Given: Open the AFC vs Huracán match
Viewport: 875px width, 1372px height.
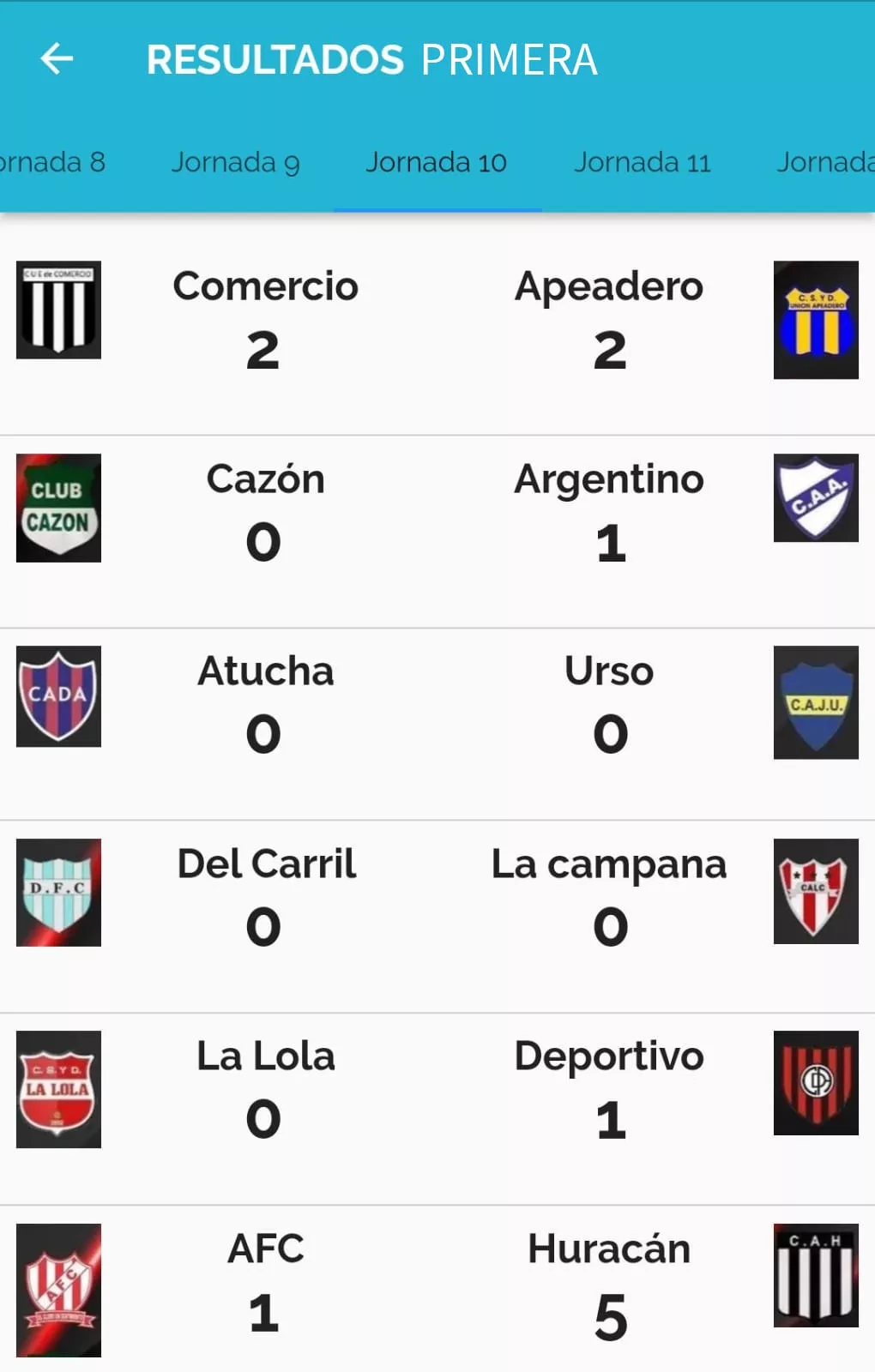Looking at the screenshot, I should 437,1282.
